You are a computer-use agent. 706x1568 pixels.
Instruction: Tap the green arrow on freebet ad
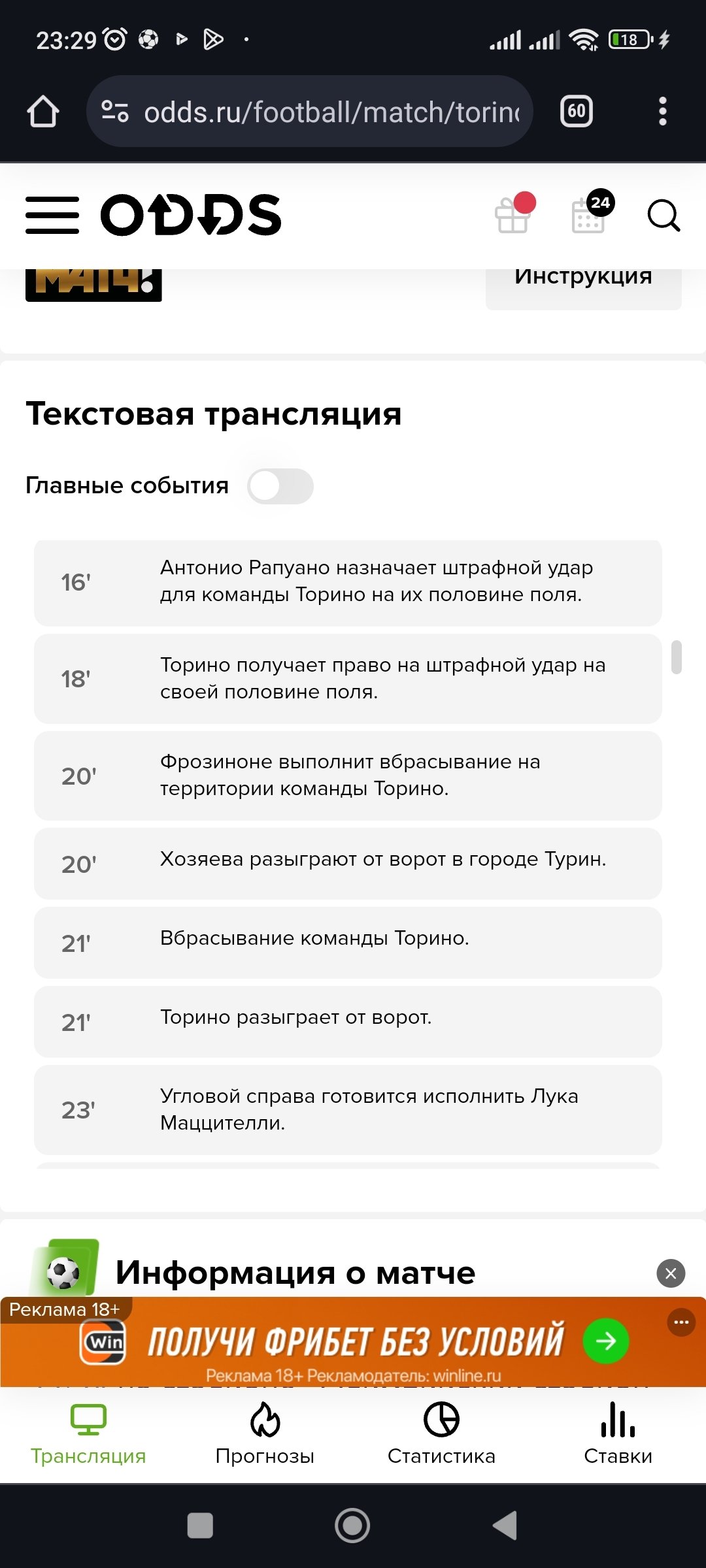[606, 1341]
